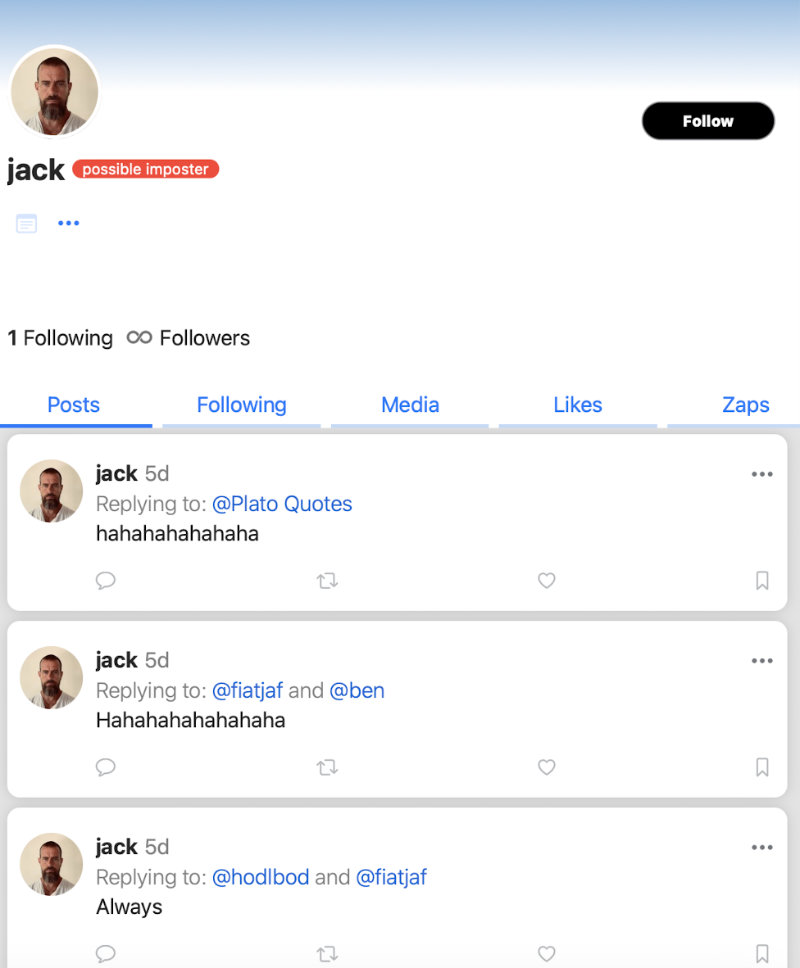Open options menu on the @Plato Quotes reply

[x=762, y=474]
